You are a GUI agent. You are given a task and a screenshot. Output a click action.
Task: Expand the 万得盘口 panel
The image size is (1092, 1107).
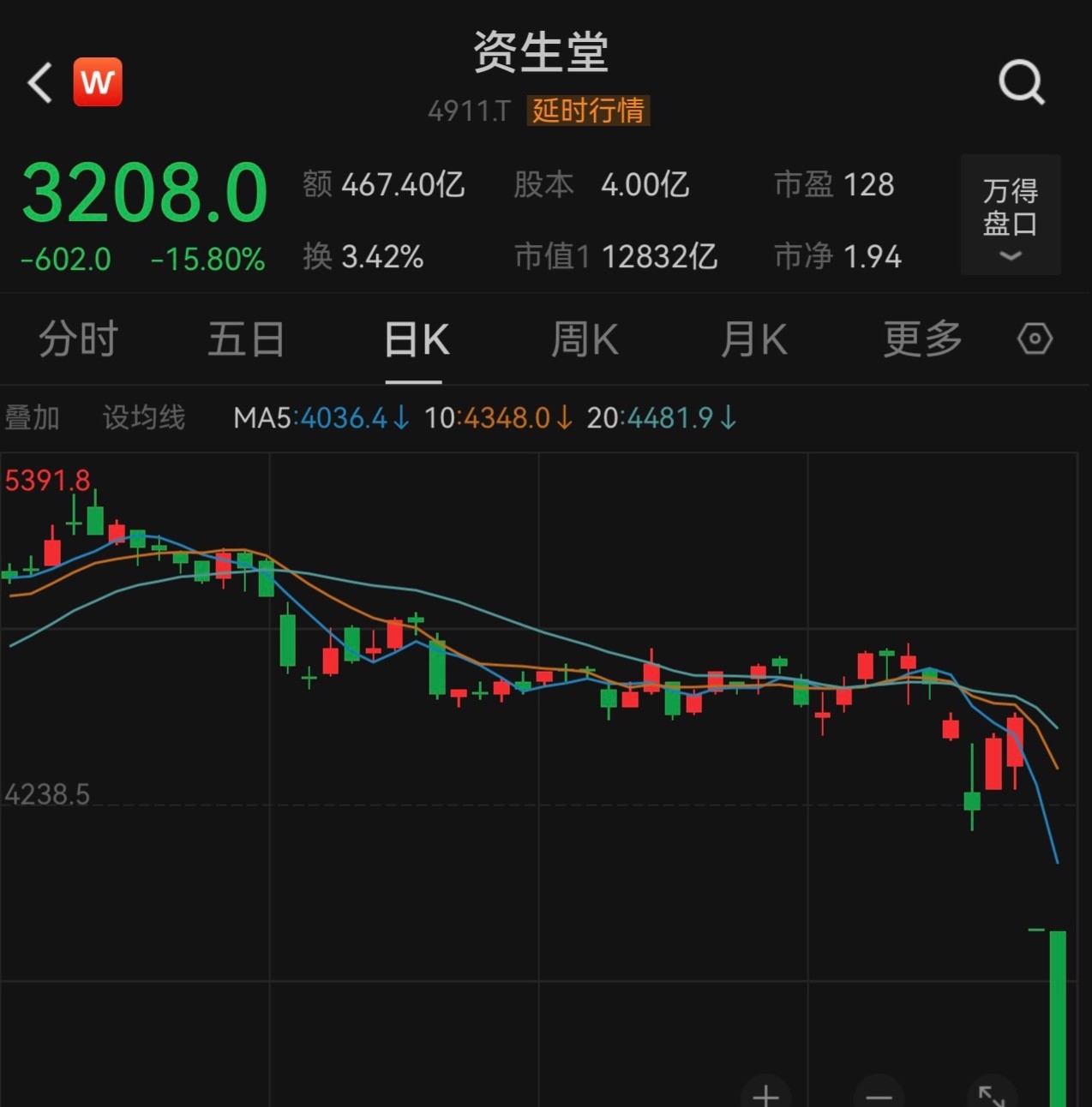coord(1010,215)
